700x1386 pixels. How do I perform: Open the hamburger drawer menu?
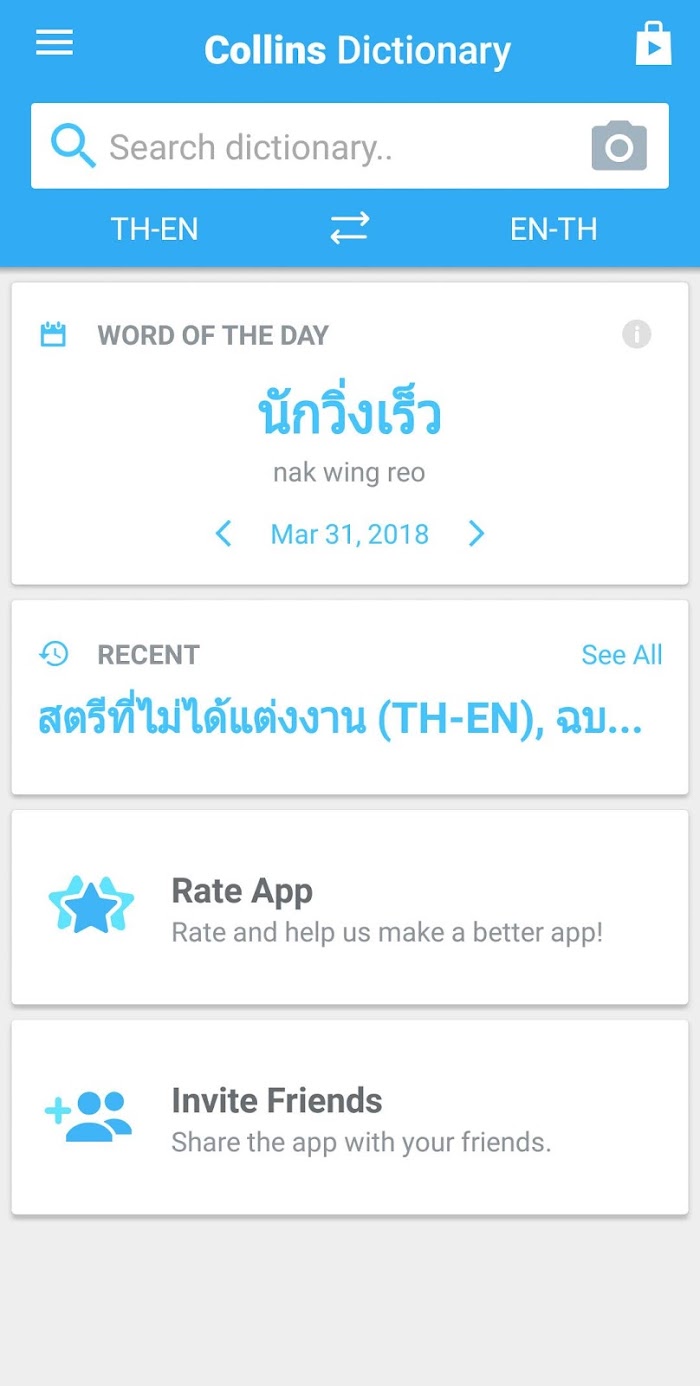[x=54, y=42]
